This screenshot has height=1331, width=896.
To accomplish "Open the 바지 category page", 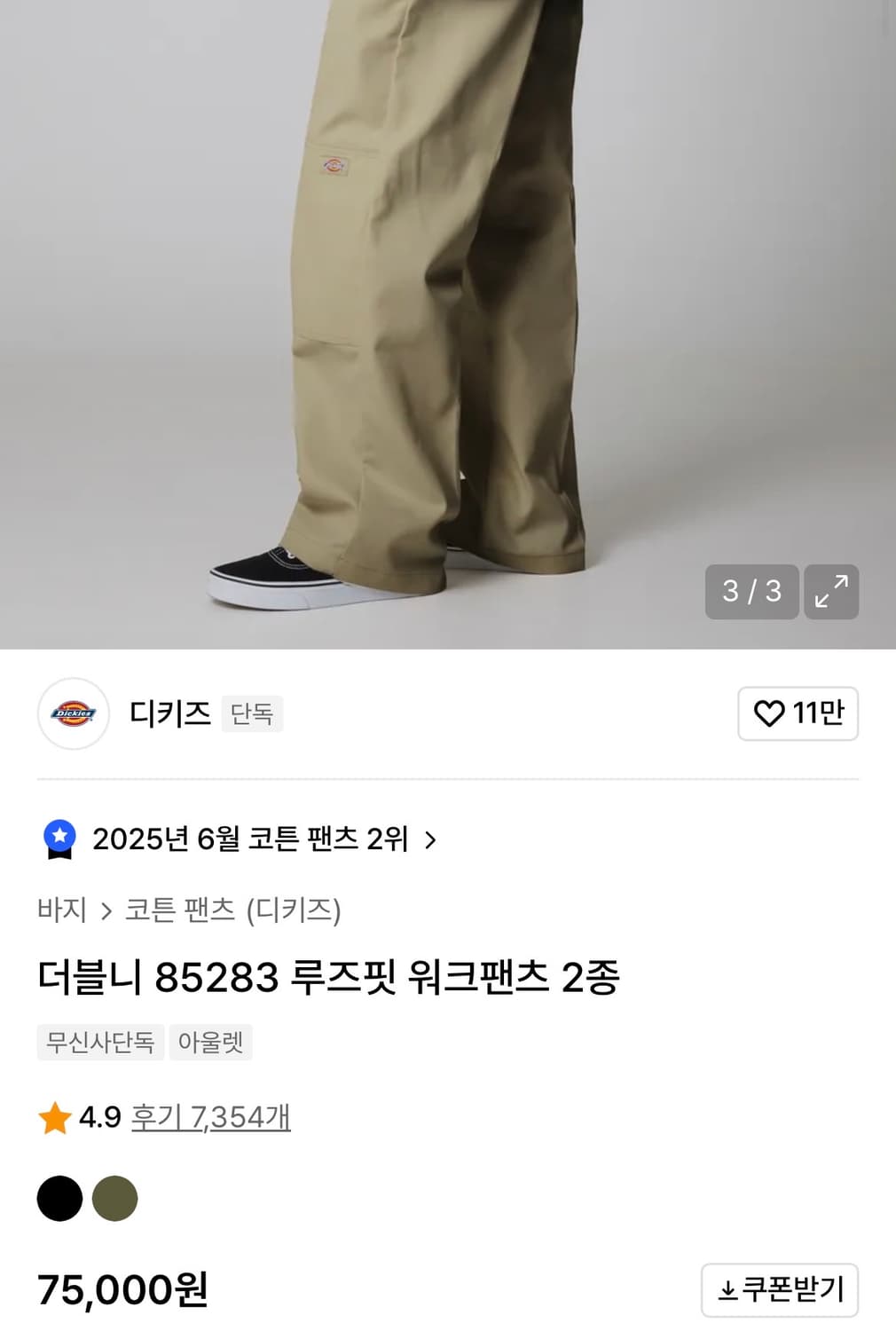I will pos(62,910).
